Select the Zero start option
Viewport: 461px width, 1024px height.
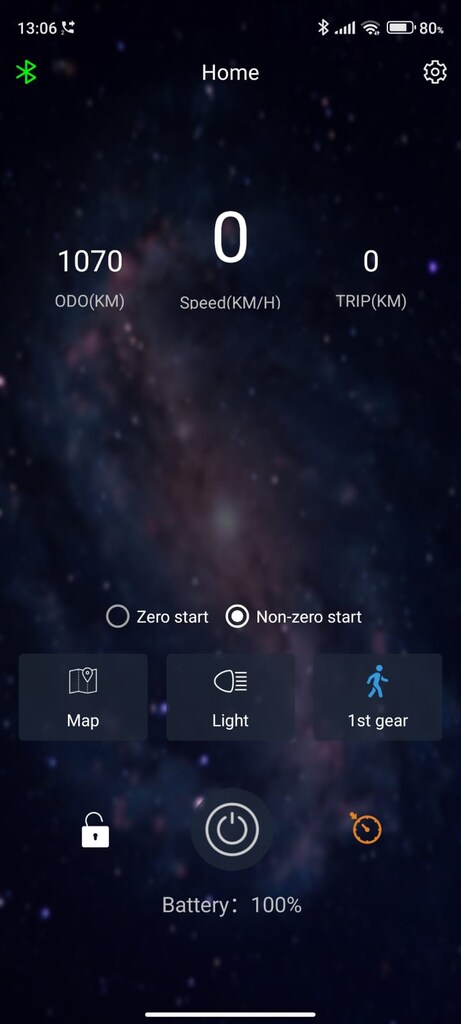[157, 616]
